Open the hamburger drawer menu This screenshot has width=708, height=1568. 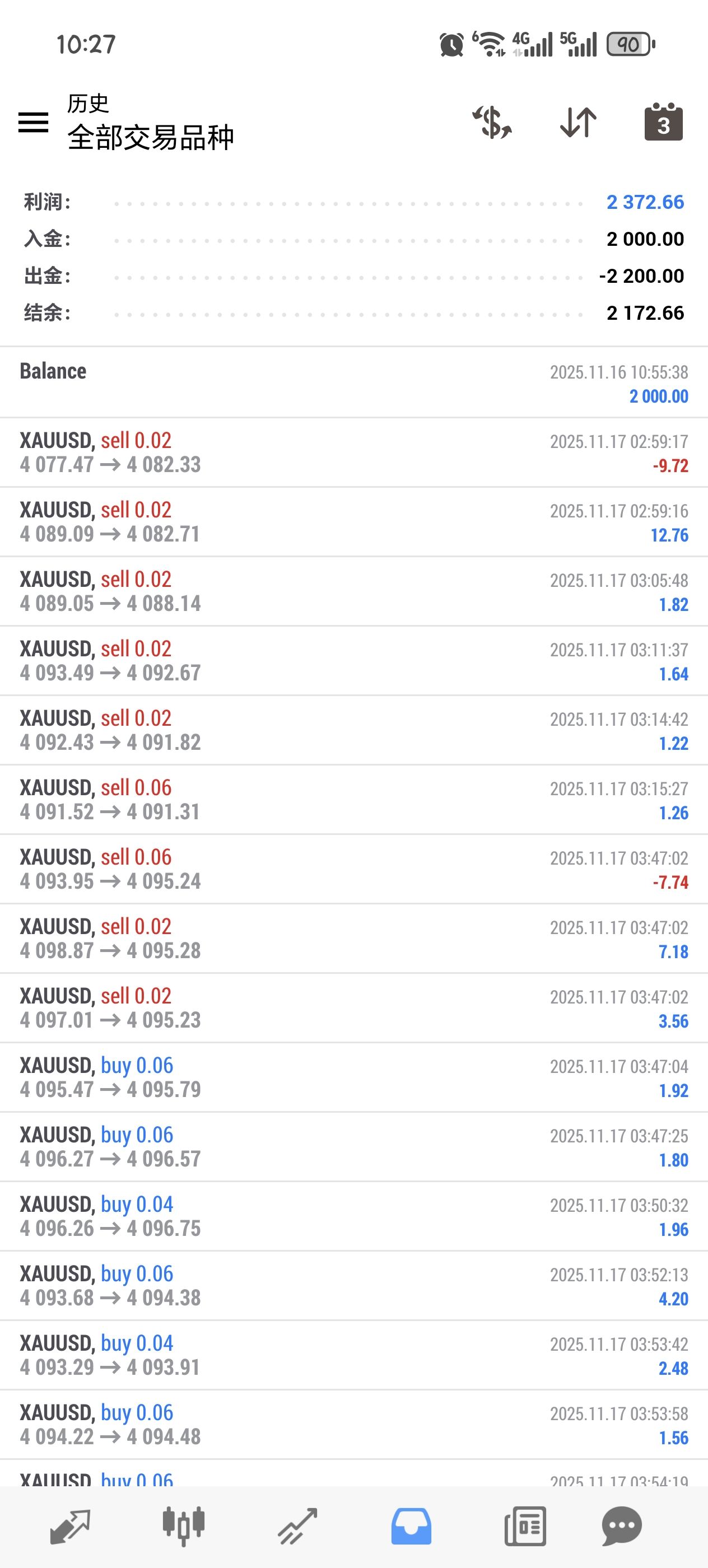coord(34,122)
